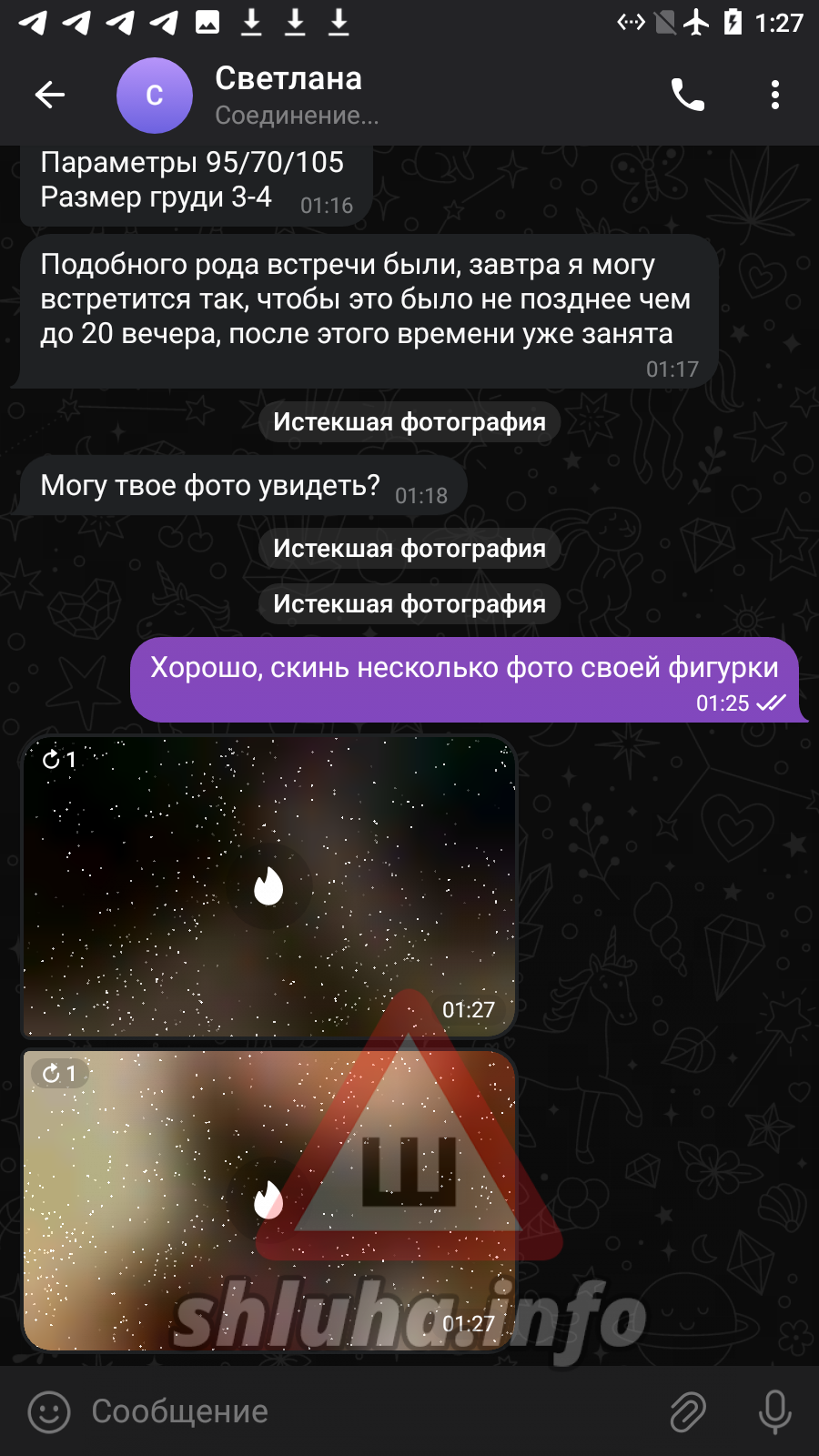Focus the Сообщение text field
The width and height of the screenshot is (819, 1456).
(x=364, y=1411)
